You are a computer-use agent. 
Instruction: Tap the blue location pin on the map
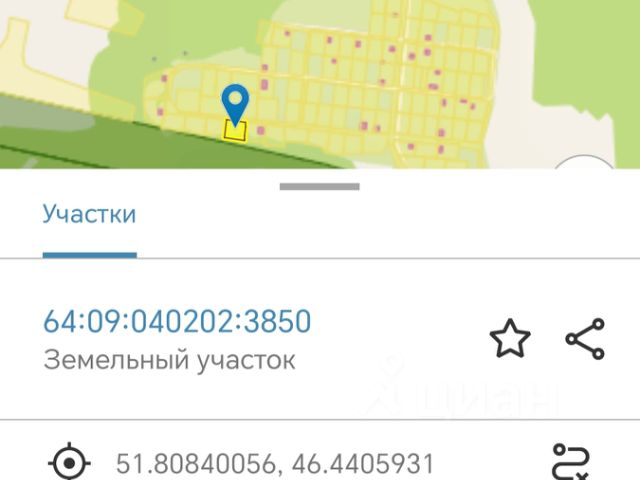pyautogui.click(x=235, y=102)
